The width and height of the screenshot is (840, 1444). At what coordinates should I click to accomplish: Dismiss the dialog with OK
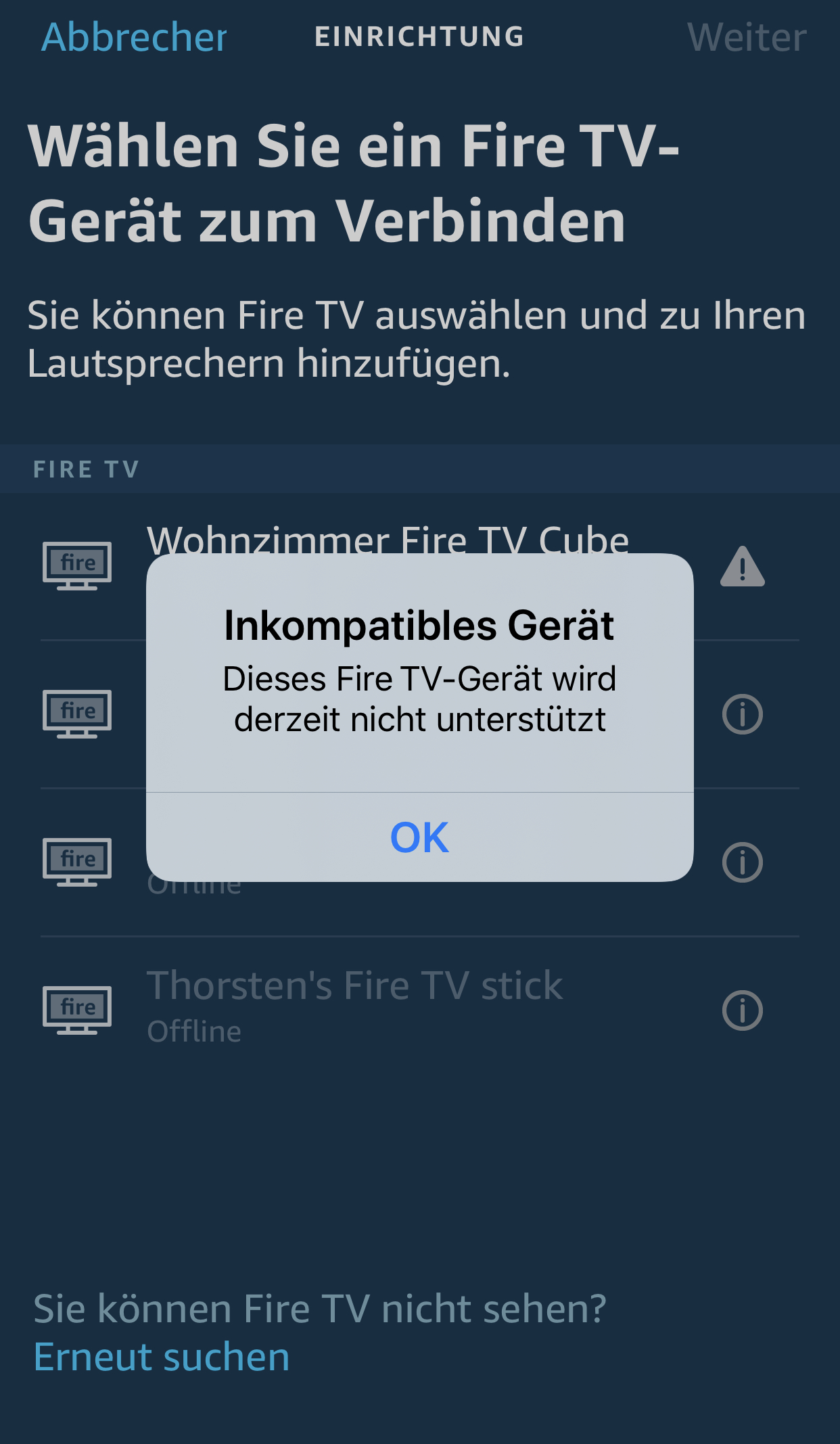tap(419, 837)
